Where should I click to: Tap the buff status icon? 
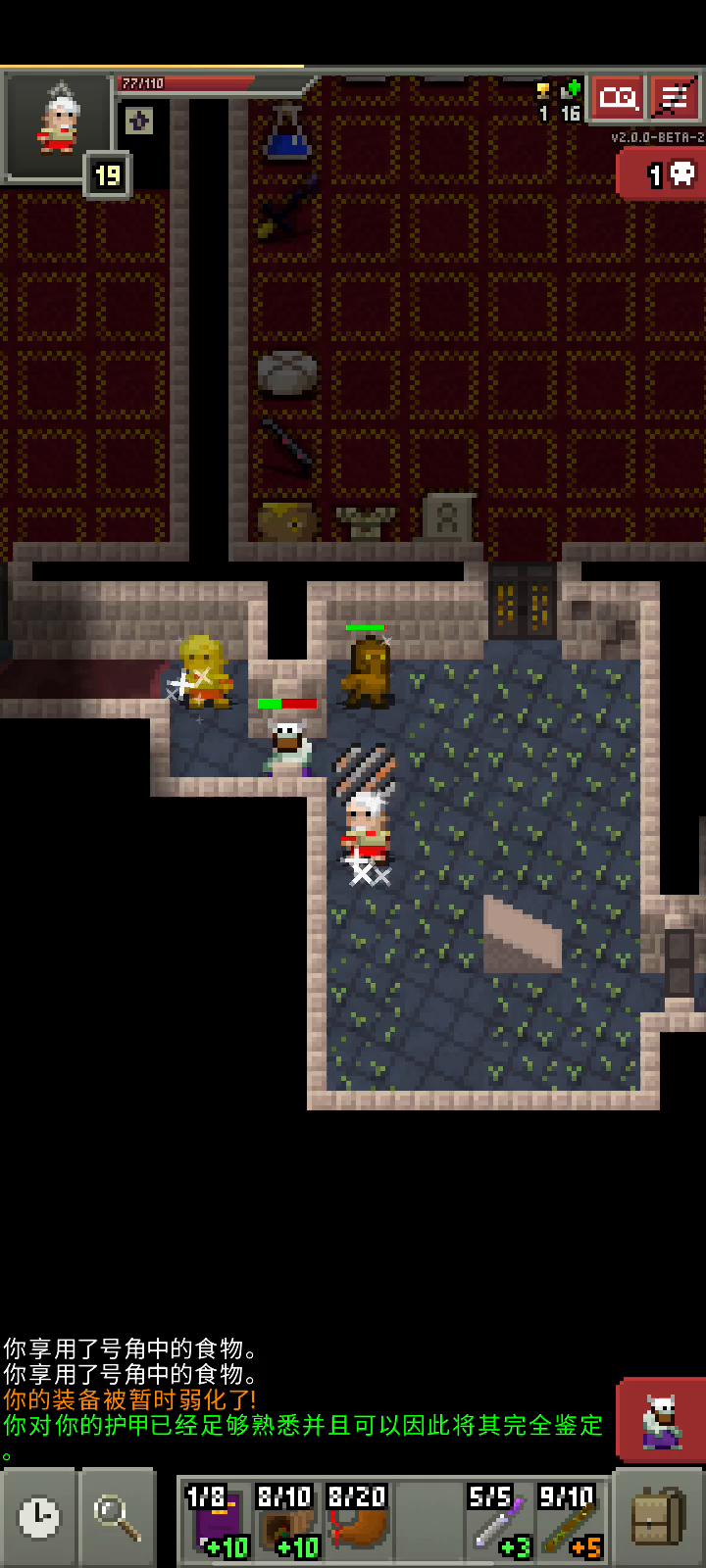tap(139, 121)
